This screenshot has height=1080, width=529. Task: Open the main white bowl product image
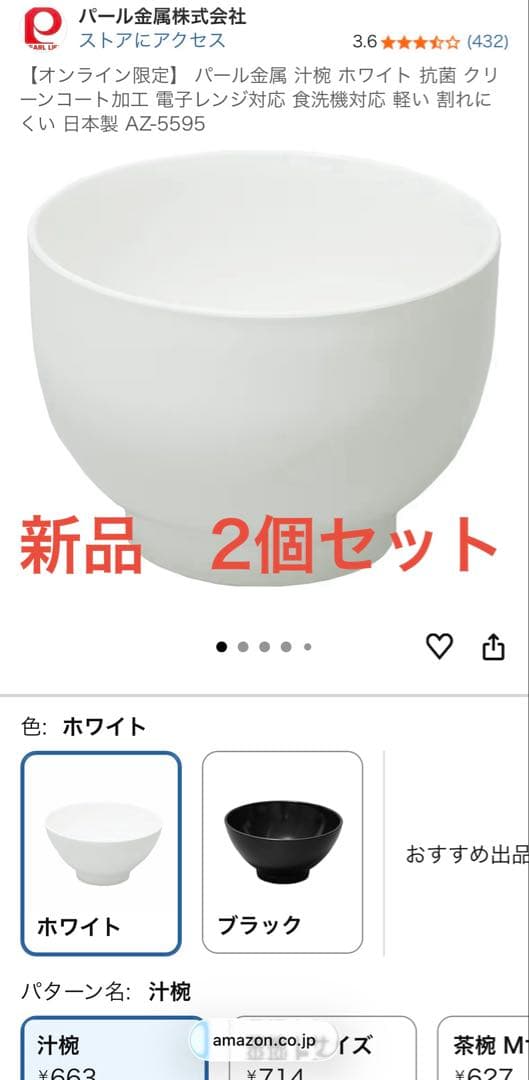264,368
